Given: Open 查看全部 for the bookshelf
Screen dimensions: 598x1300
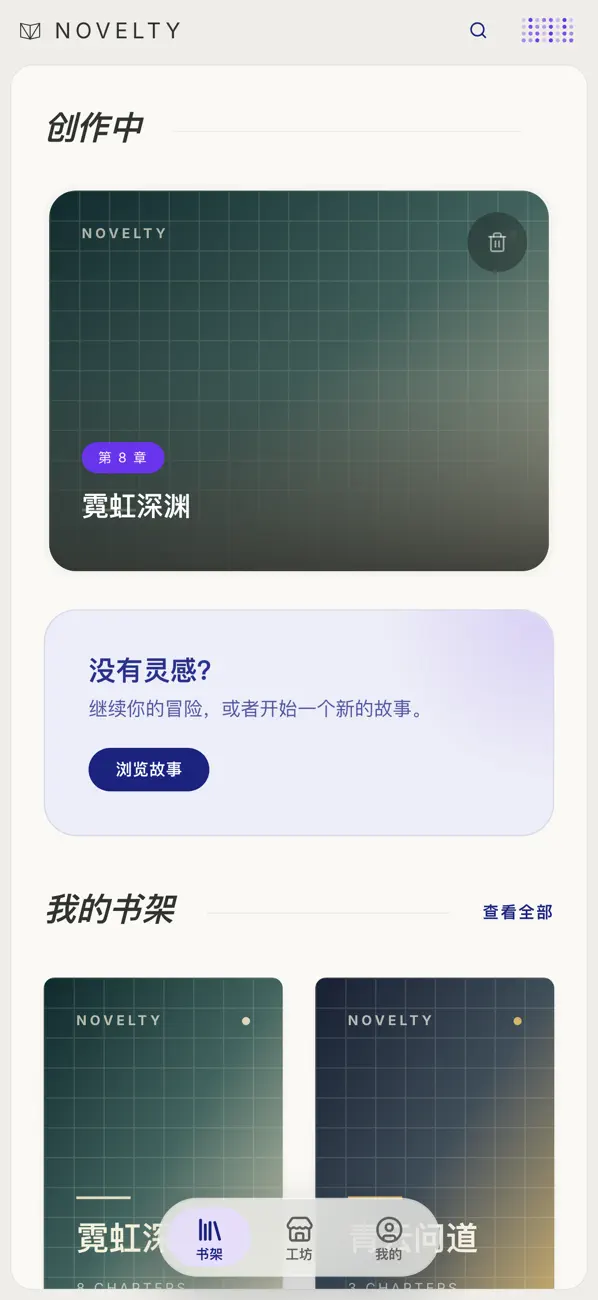Looking at the screenshot, I should coord(517,912).
